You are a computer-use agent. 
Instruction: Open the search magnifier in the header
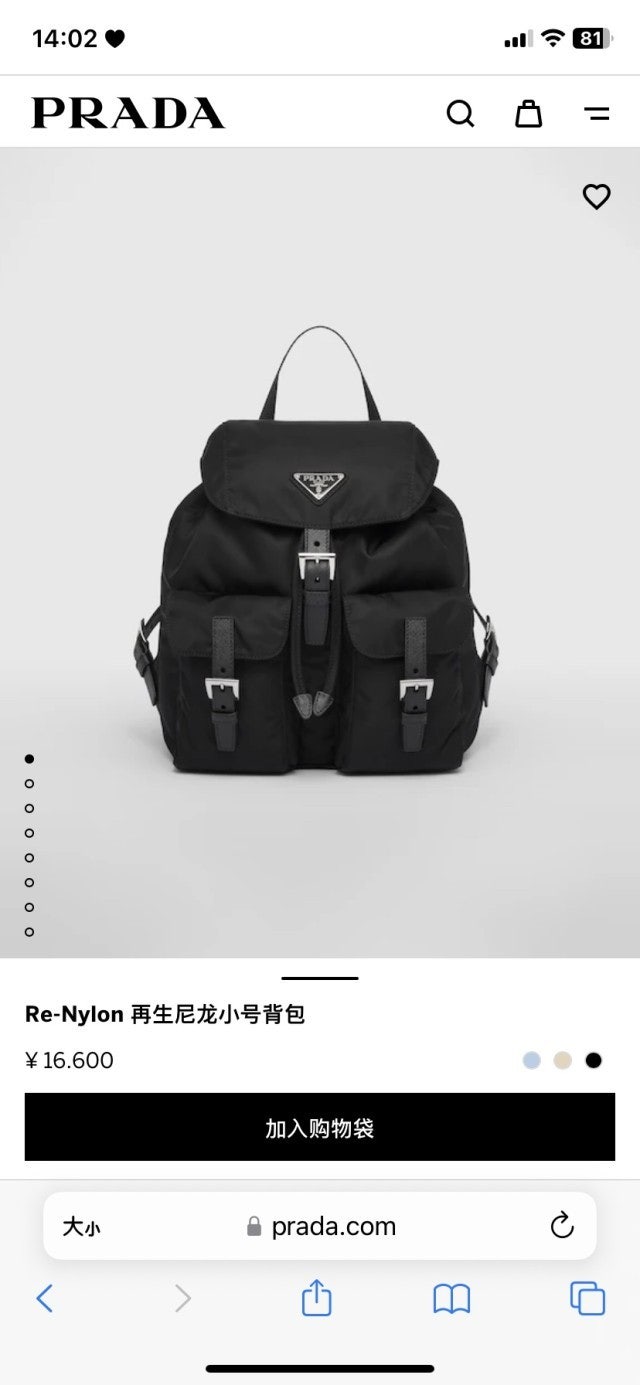point(460,113)
